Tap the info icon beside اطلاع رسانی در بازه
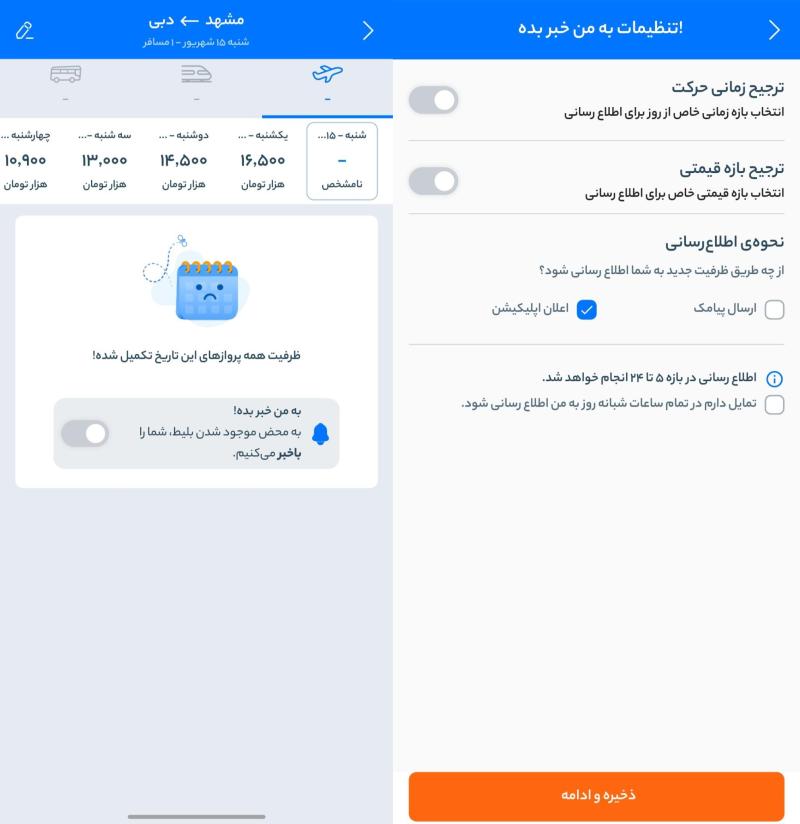This screenshot has width=800, height=824. 774,379
